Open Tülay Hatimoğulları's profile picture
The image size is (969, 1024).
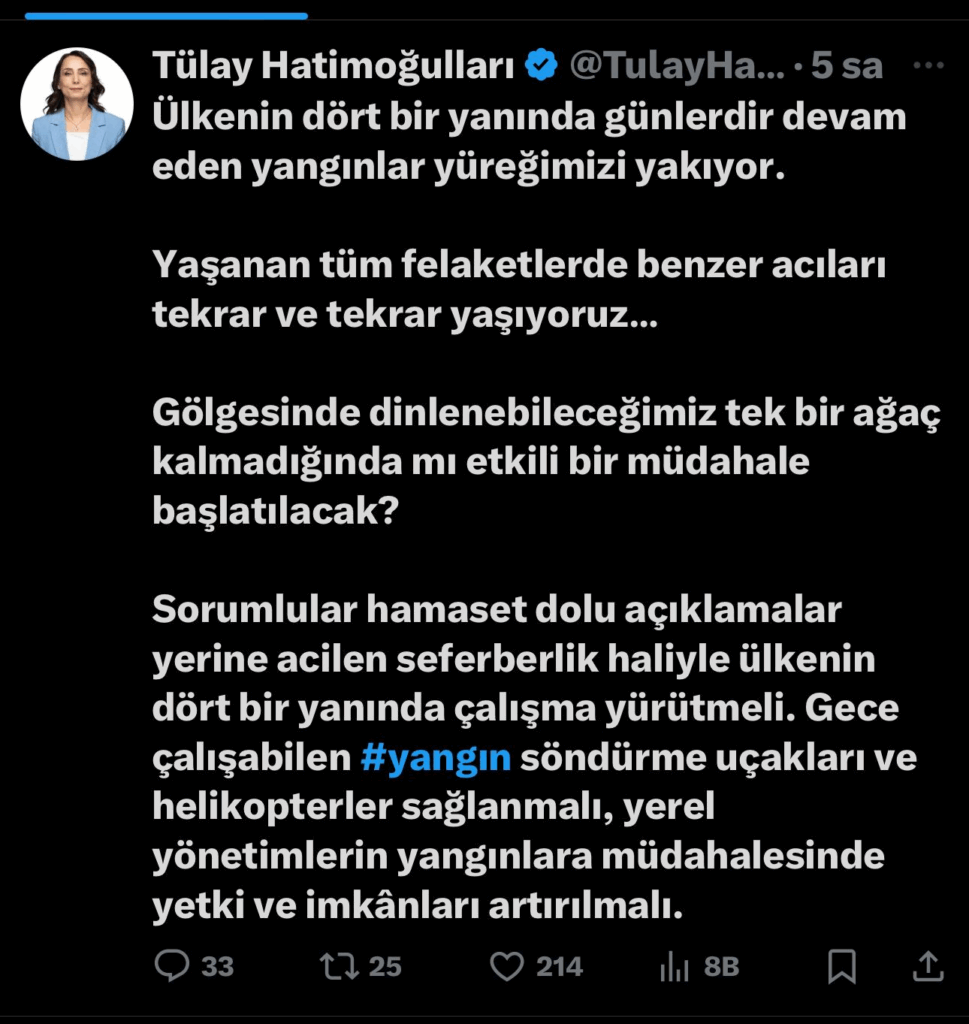click(x=77, y=104)
